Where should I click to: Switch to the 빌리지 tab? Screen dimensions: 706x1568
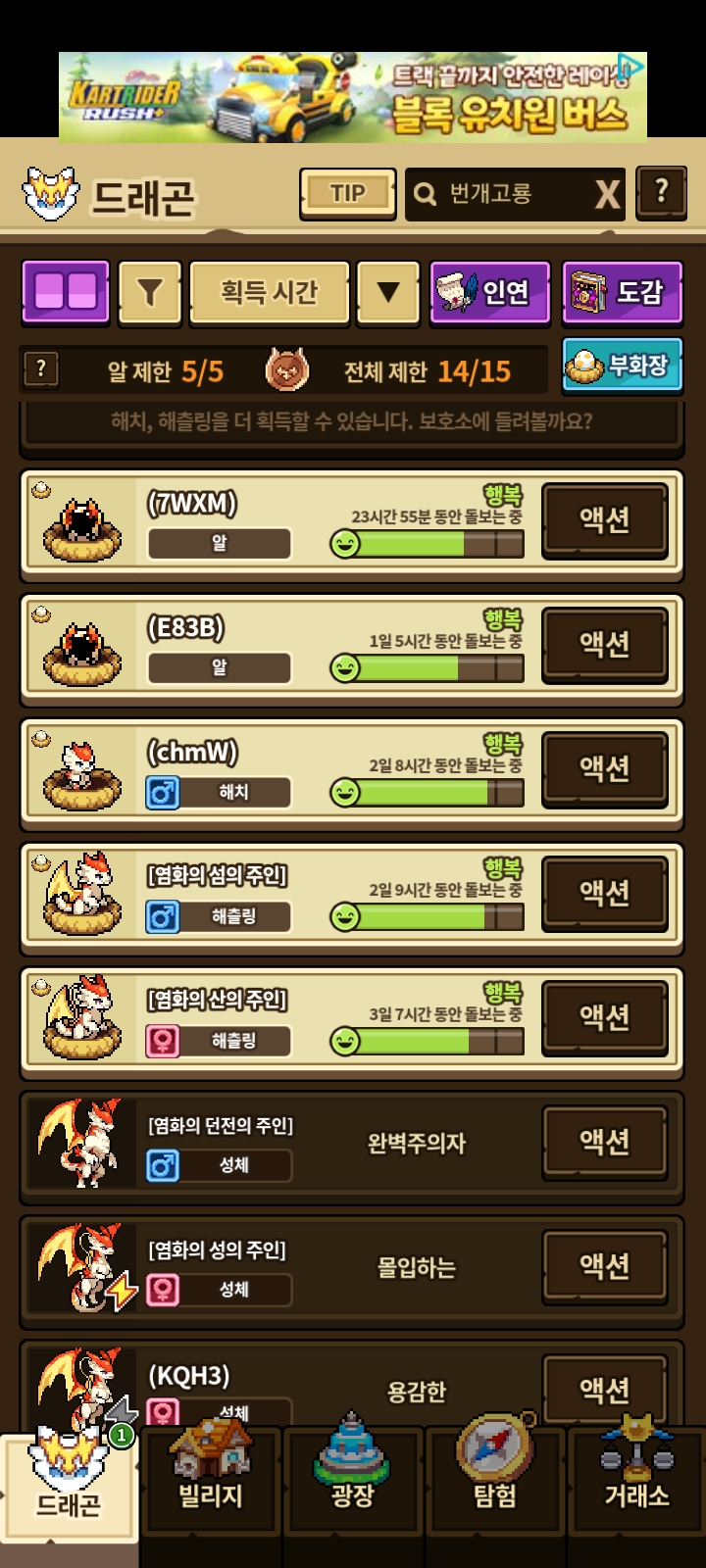(210, 1480)
